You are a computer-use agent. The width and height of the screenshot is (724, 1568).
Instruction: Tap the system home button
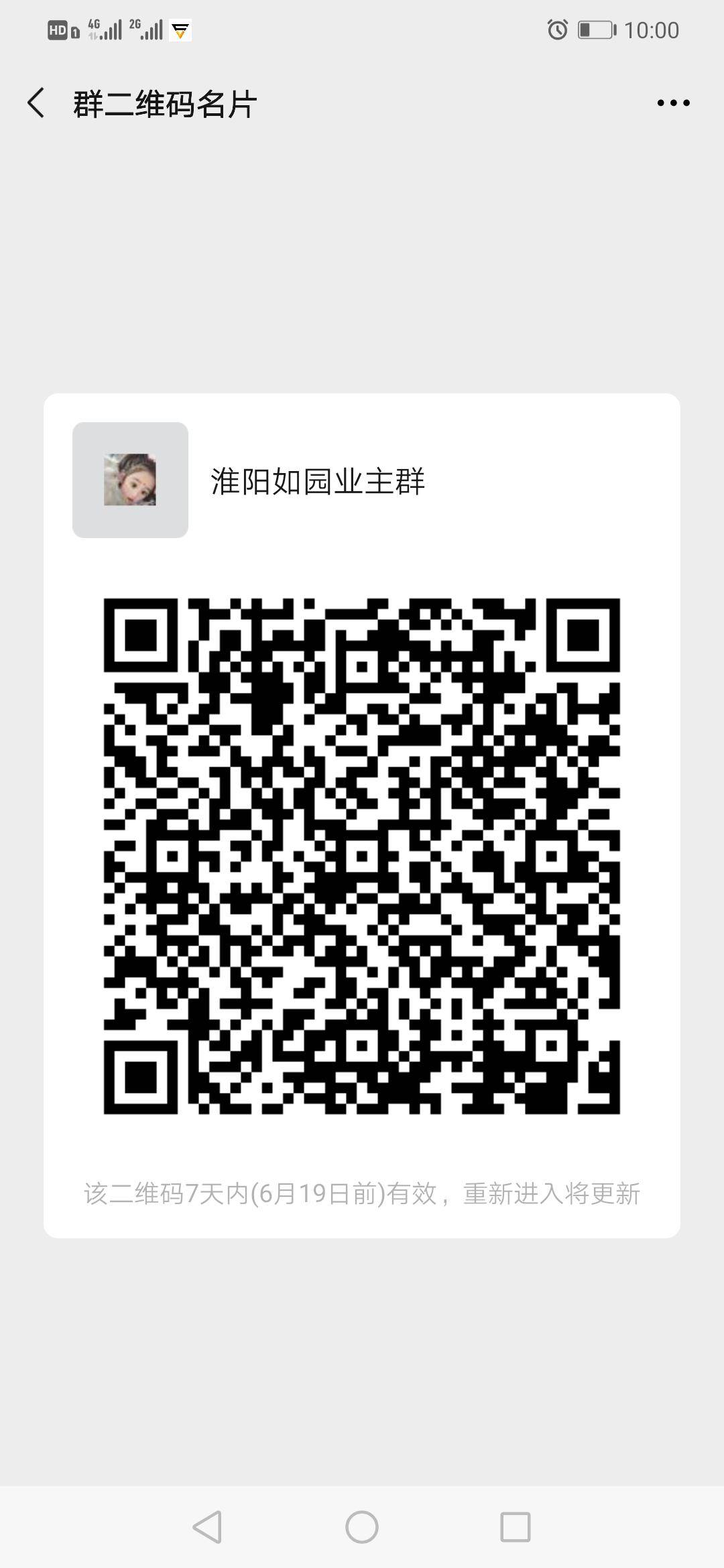[362, 1527]
